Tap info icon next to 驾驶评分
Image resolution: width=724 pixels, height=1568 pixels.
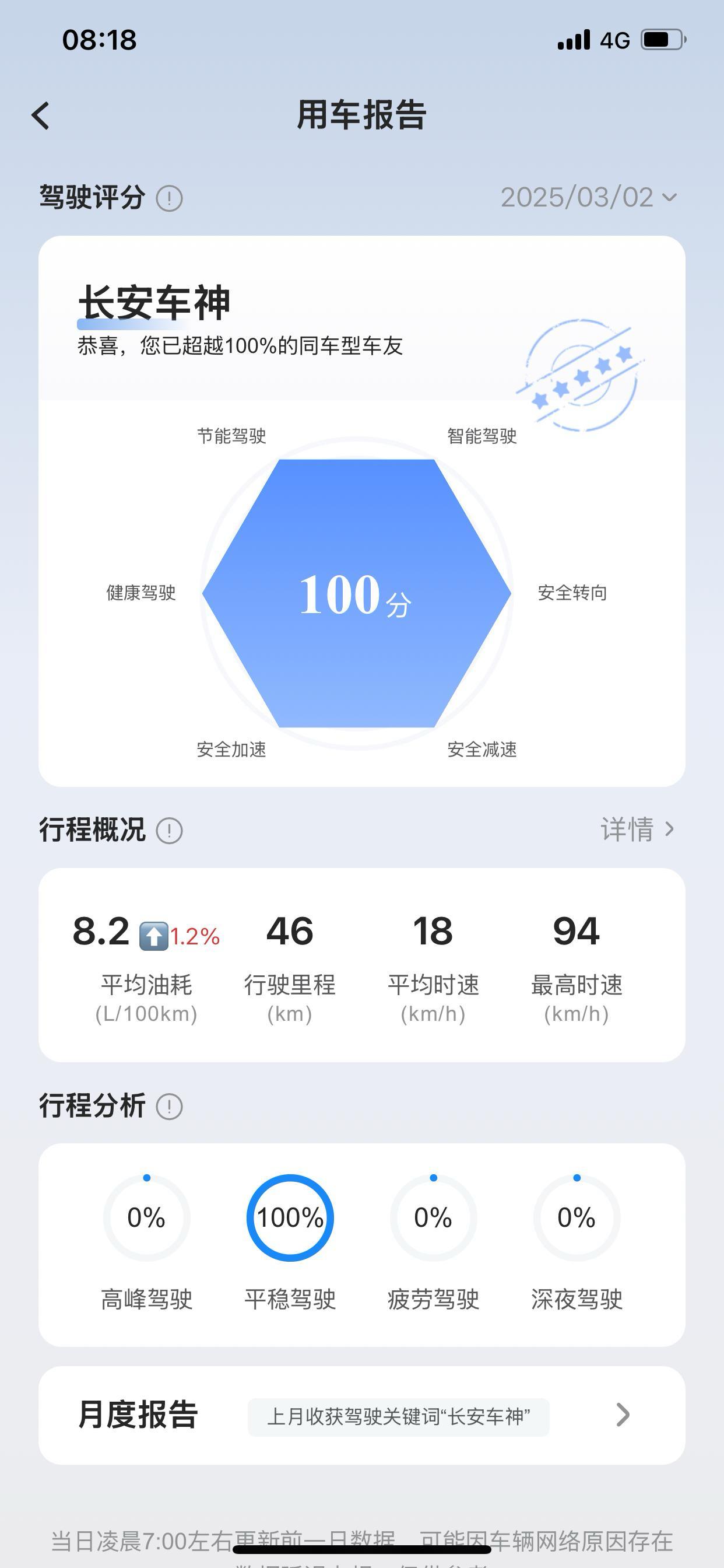[169, 198]
